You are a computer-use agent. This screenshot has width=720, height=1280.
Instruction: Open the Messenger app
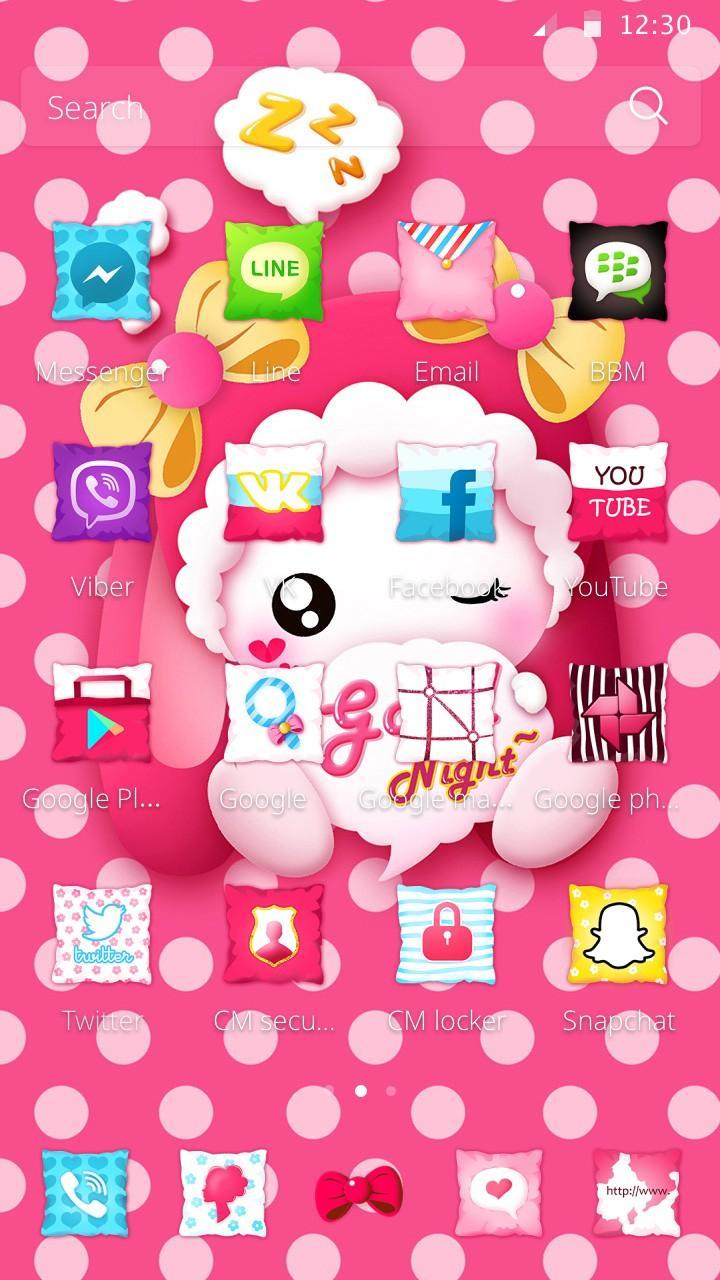tap(102, 273)
